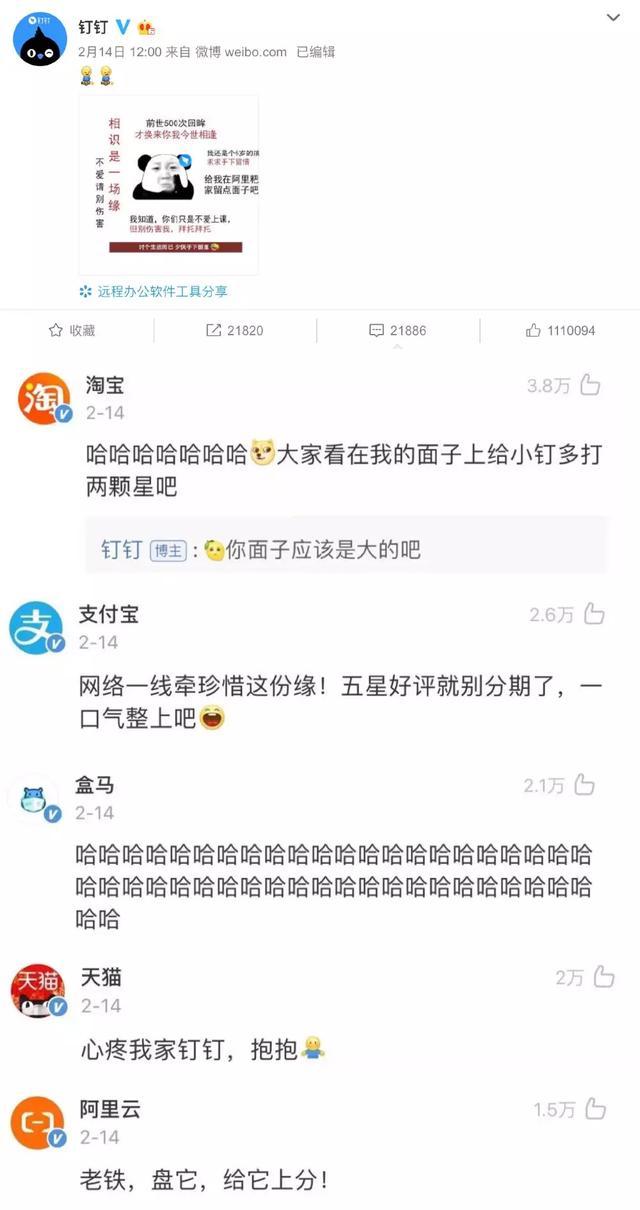Viewport: 640px width, 1210px height.
Task: Open 淘宝's profile avatar
Action: [x=44, y=398]
